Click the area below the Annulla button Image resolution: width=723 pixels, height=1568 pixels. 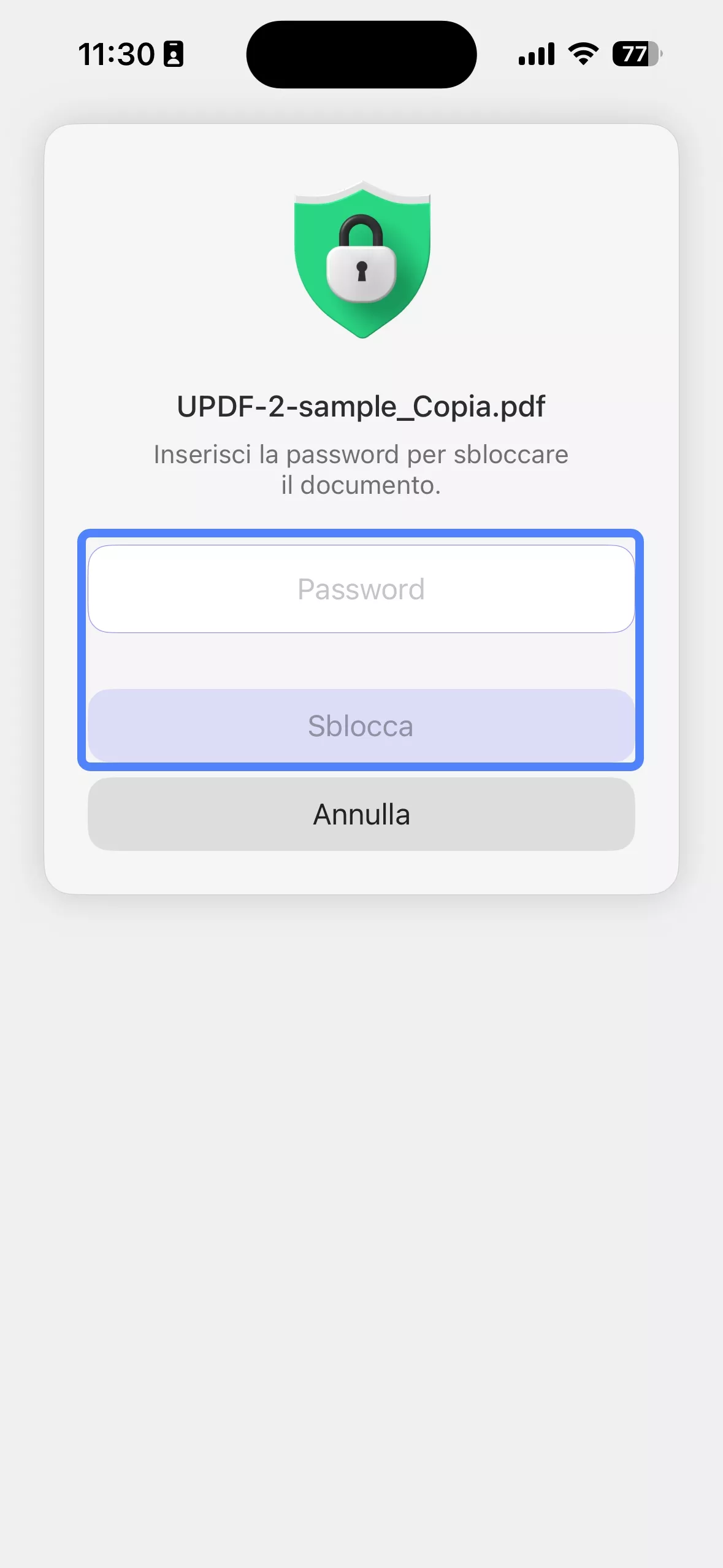pyautogui.click(x=362, y=871)
